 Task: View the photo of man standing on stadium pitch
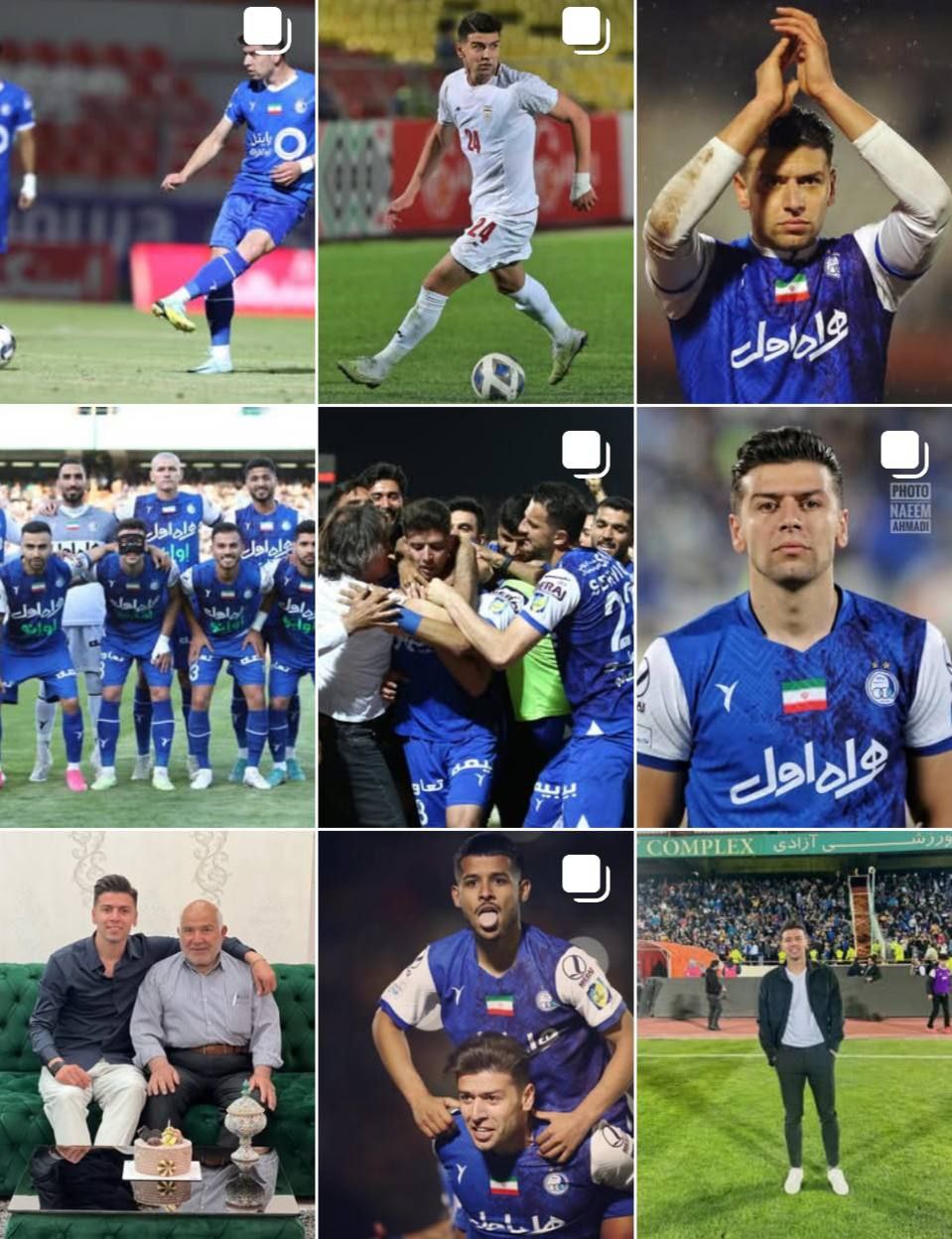point(794,1034)
